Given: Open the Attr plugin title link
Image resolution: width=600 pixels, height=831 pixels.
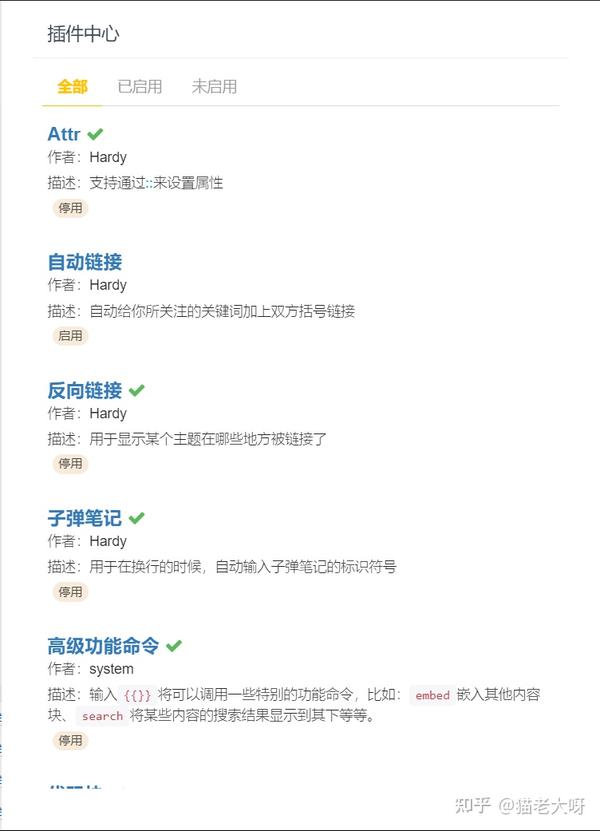Looking at the screenshot, I should (x=64, y=134).
